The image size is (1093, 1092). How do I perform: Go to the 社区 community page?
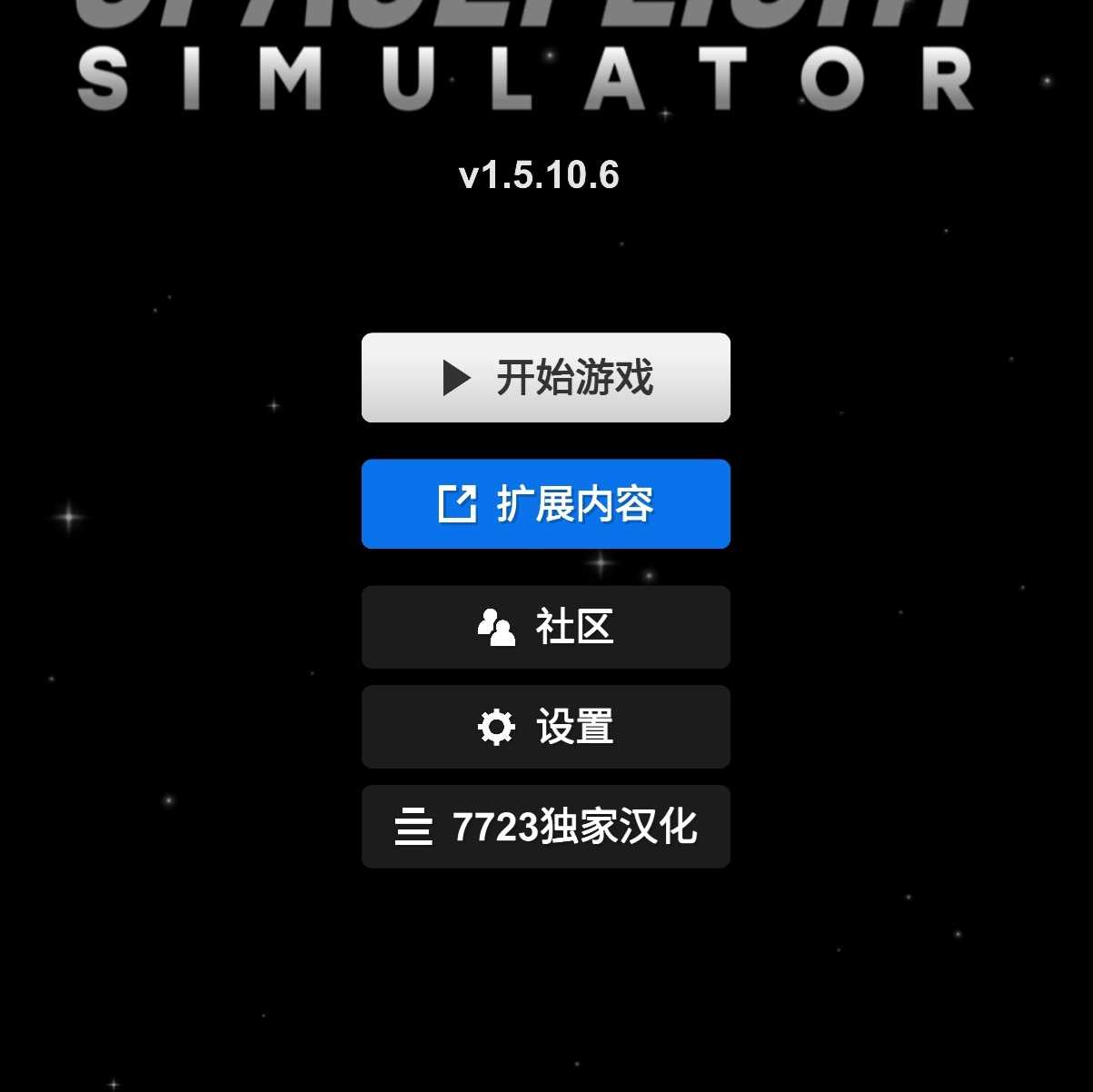click(545, 627)
